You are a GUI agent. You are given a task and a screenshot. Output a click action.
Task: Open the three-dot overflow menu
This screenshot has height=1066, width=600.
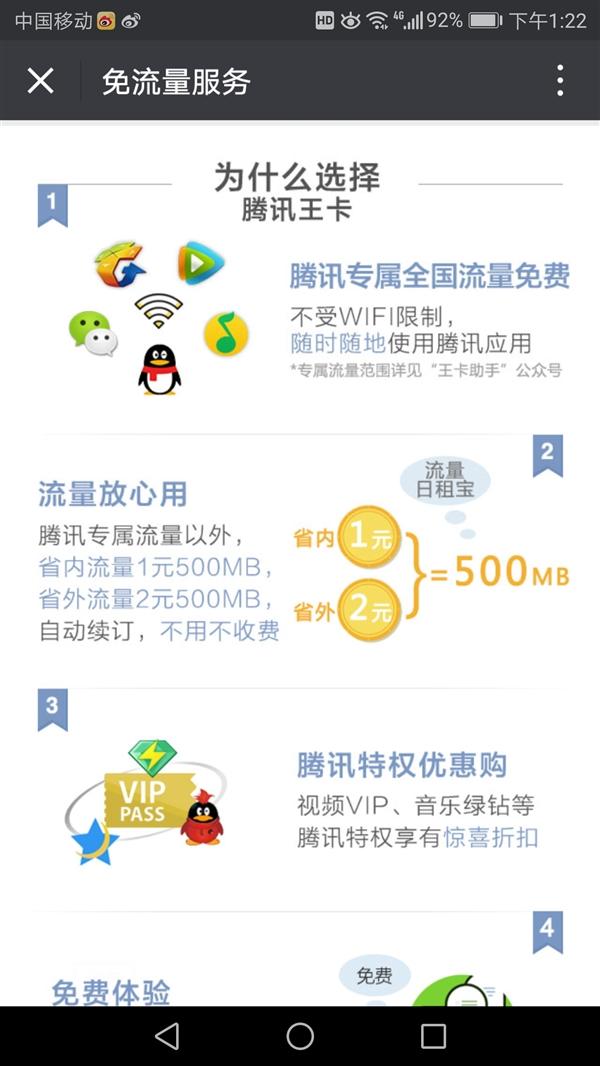click(560, 81)
